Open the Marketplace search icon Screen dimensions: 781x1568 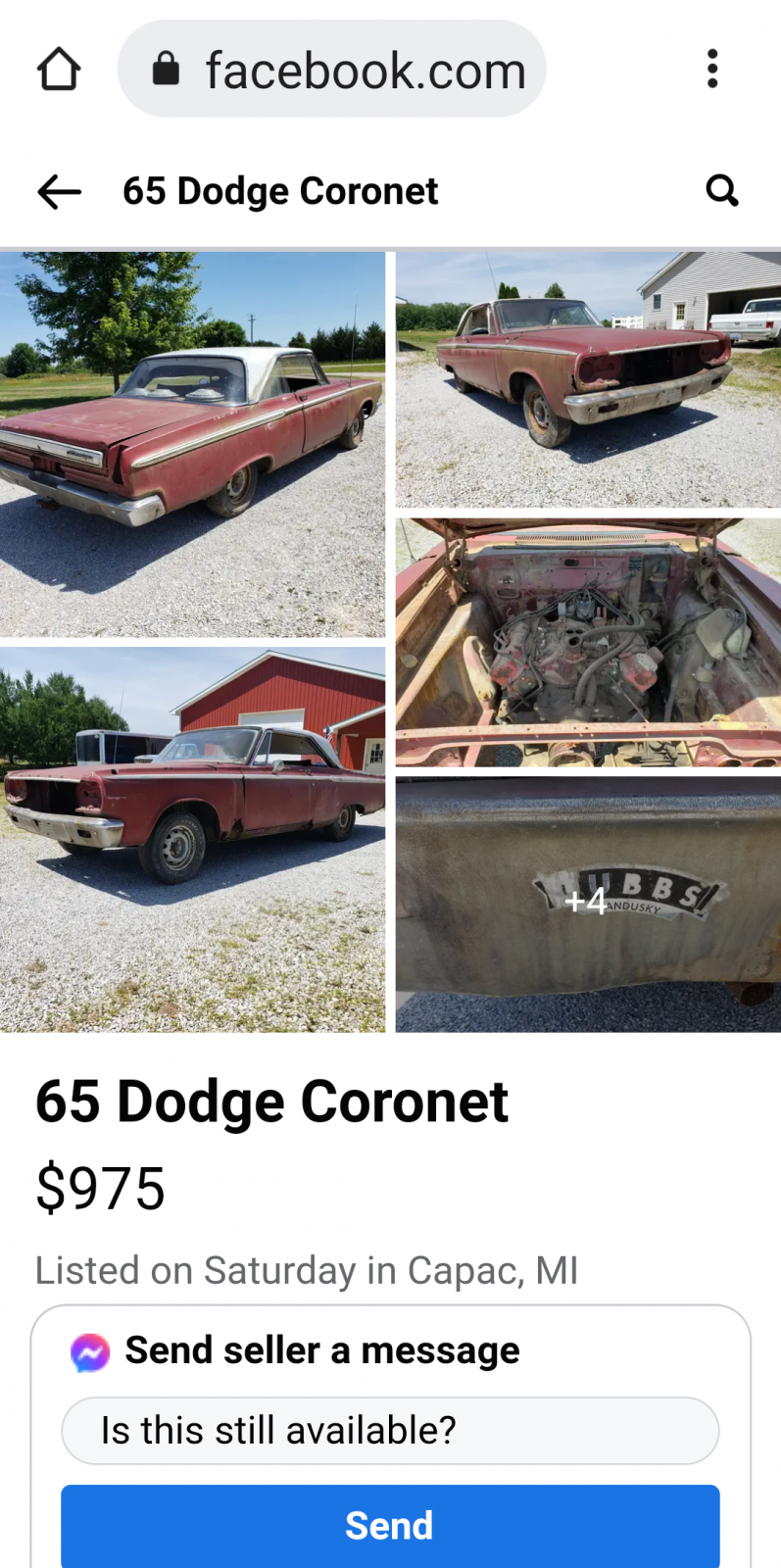click(x=722, y=190)
